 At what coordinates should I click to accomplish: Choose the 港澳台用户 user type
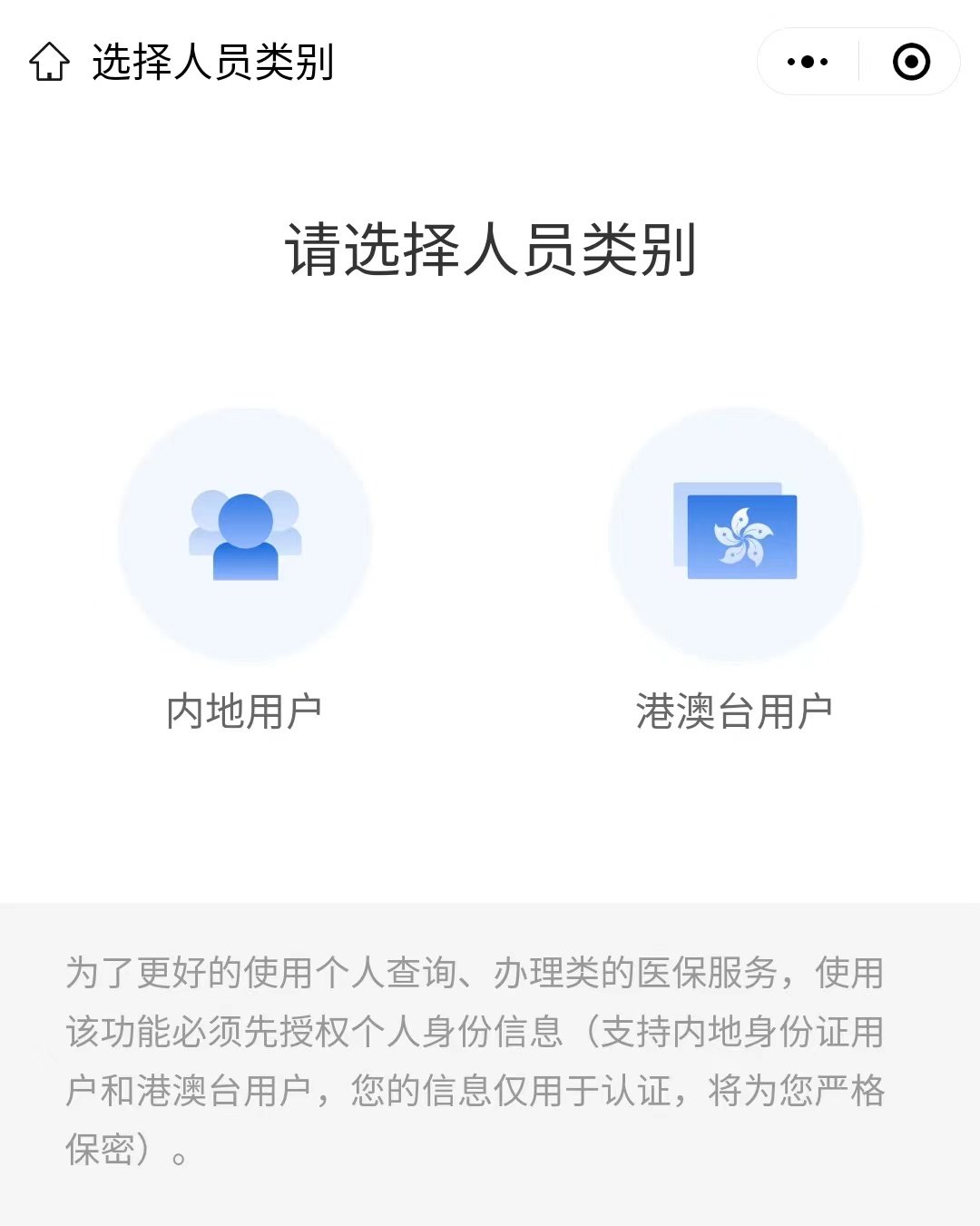pos(735,535)
